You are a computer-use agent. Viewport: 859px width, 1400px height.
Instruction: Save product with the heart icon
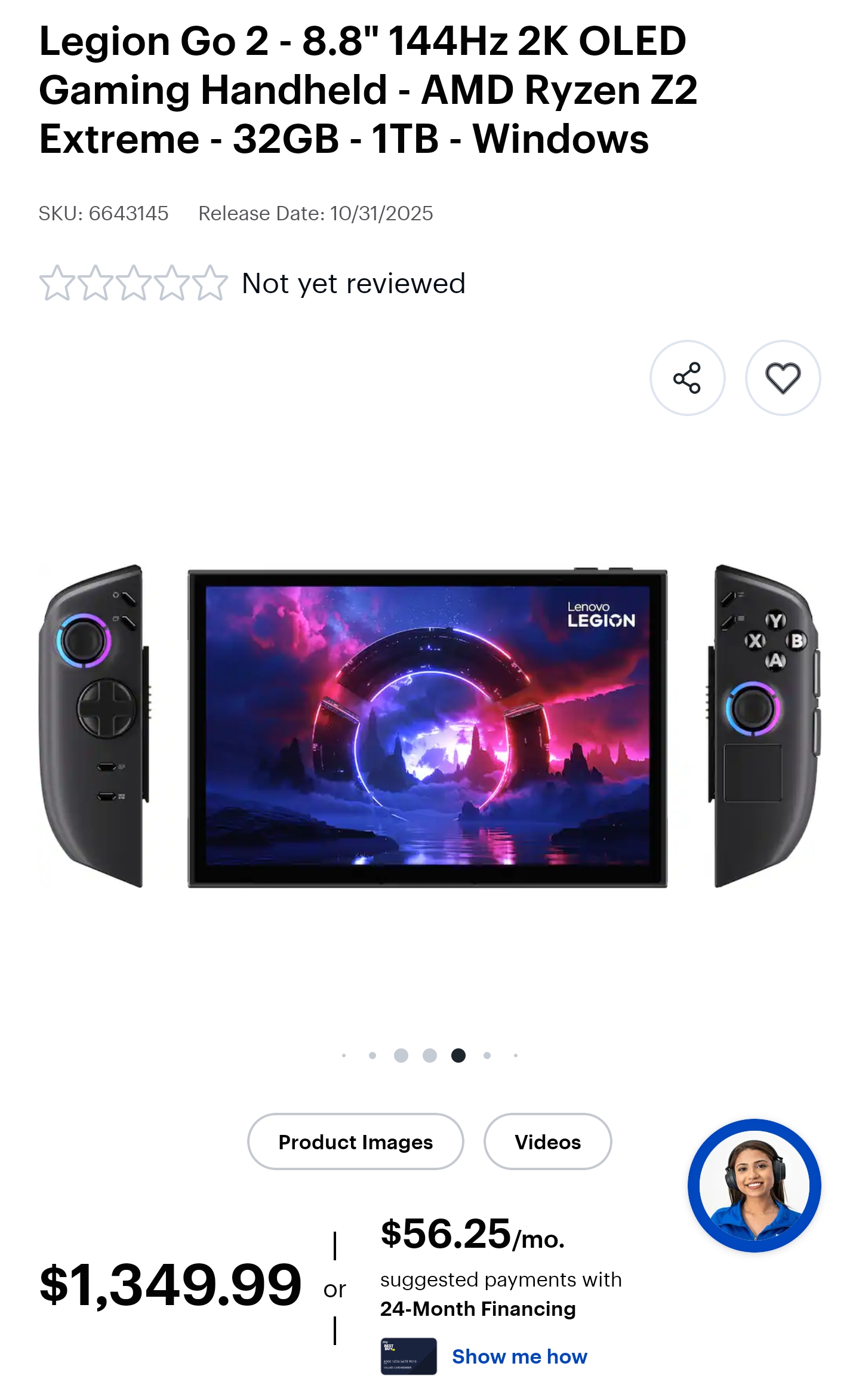click(x=783, y=378)
